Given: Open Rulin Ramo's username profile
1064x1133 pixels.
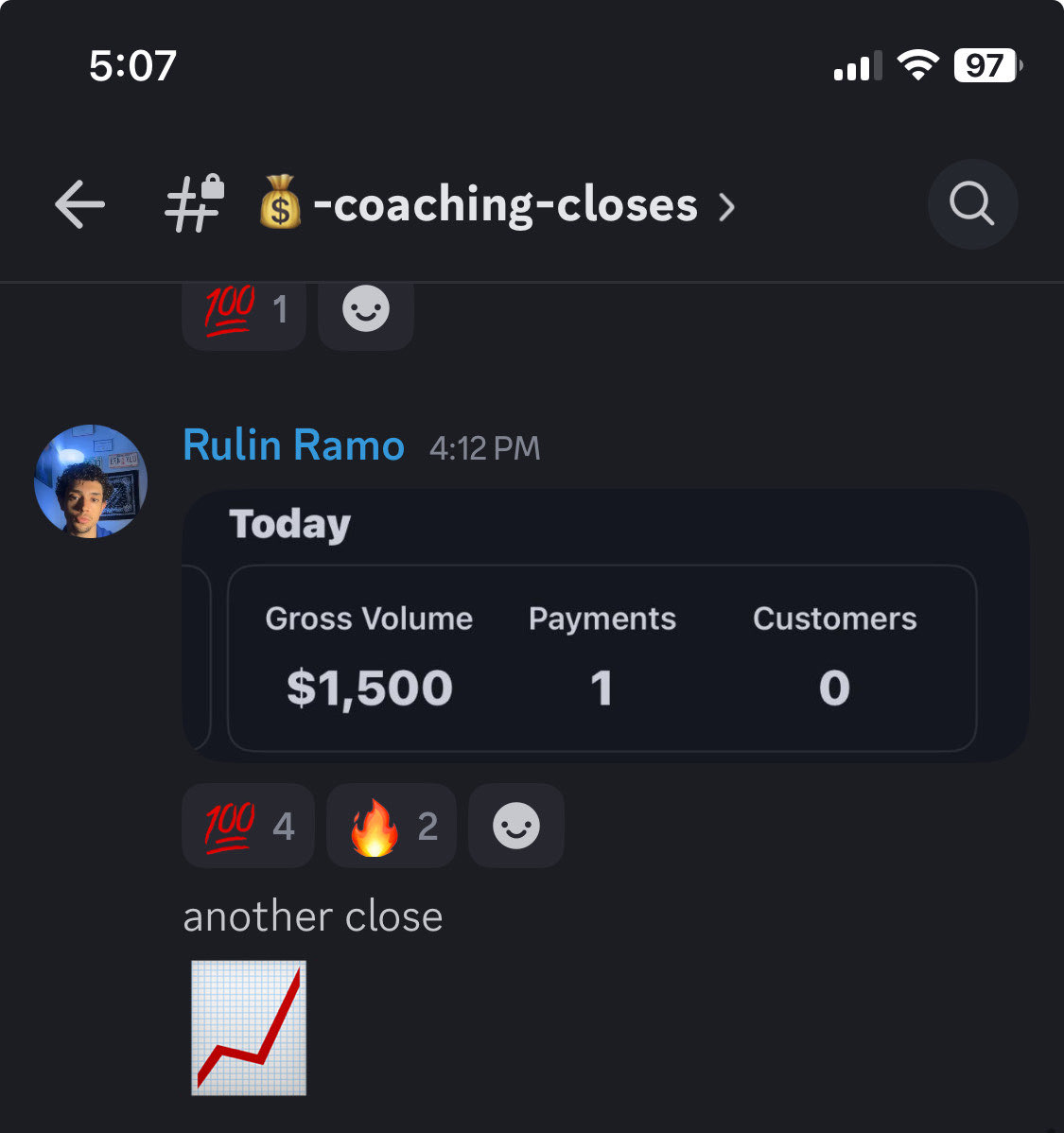Looking at the screenshot, I should [293, 445].
